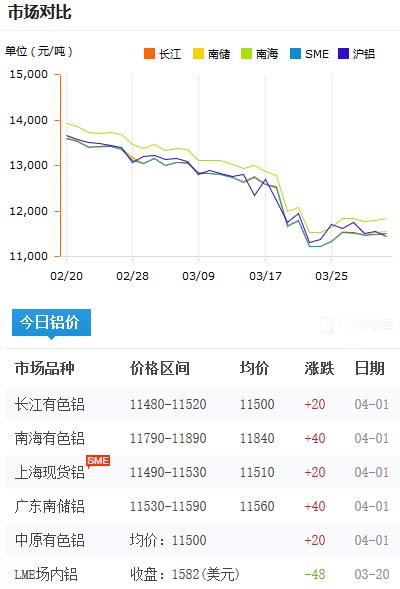Open the 广东南储铝 price row
Image resolution: width=400 pixels, height=589 pixels.
click(202, 506)
